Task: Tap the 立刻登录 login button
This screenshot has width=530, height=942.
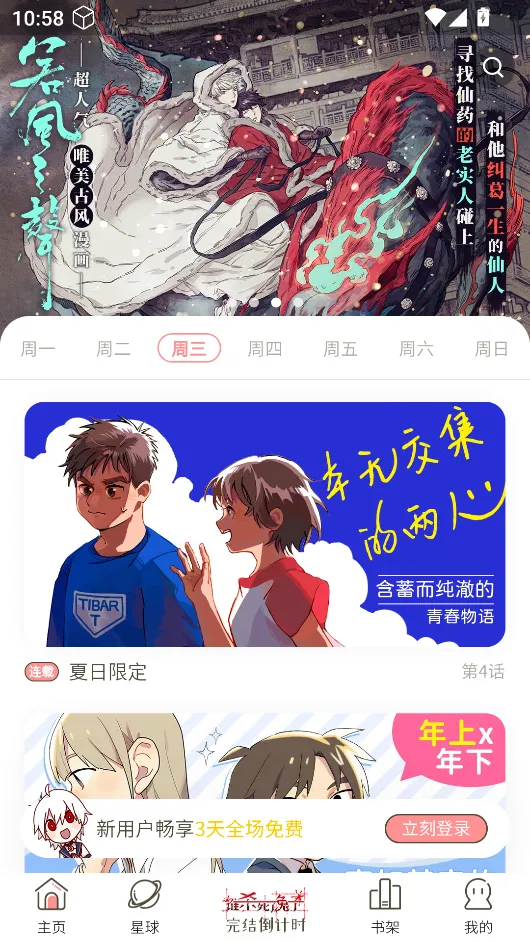Action: click(x=436, y=829)
